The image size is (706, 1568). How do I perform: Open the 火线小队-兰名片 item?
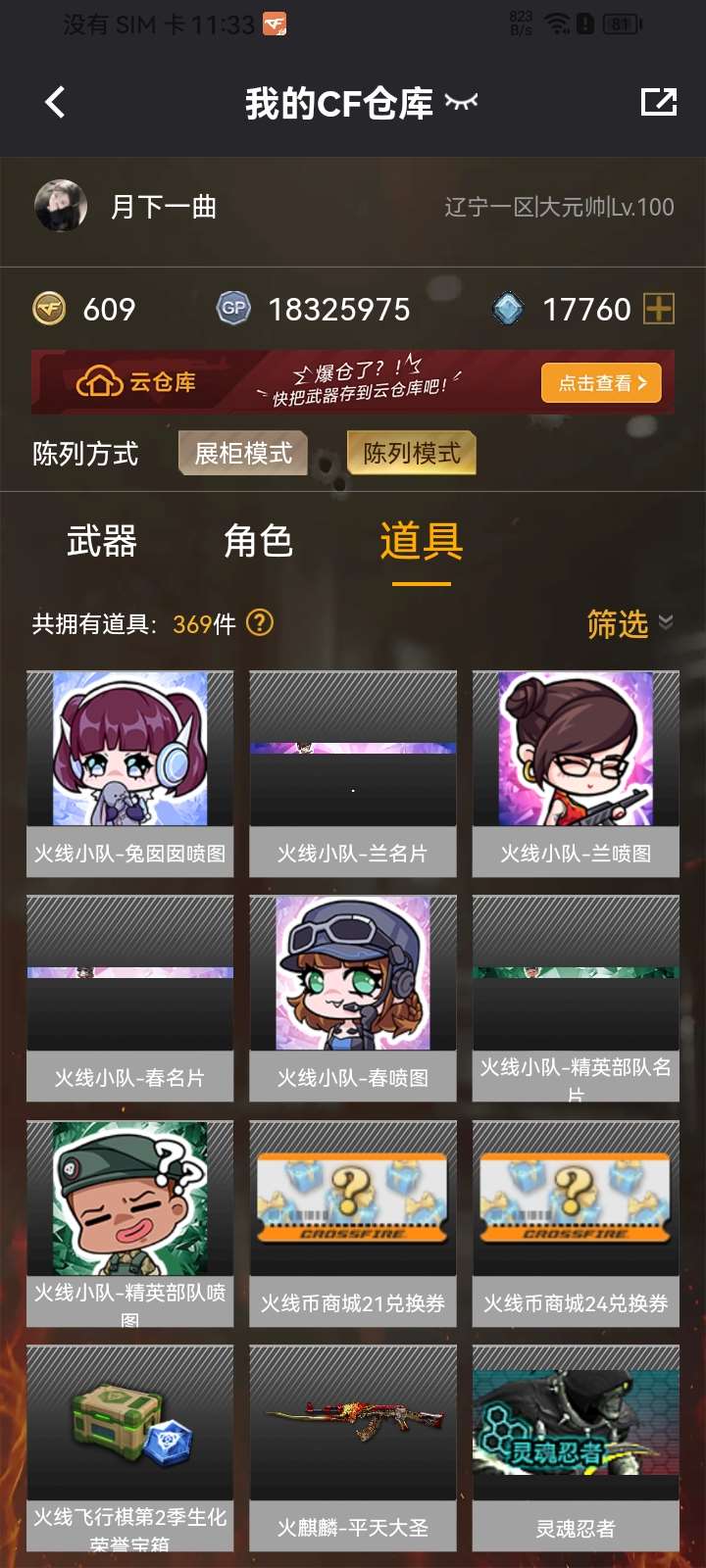tap(353, 772)
